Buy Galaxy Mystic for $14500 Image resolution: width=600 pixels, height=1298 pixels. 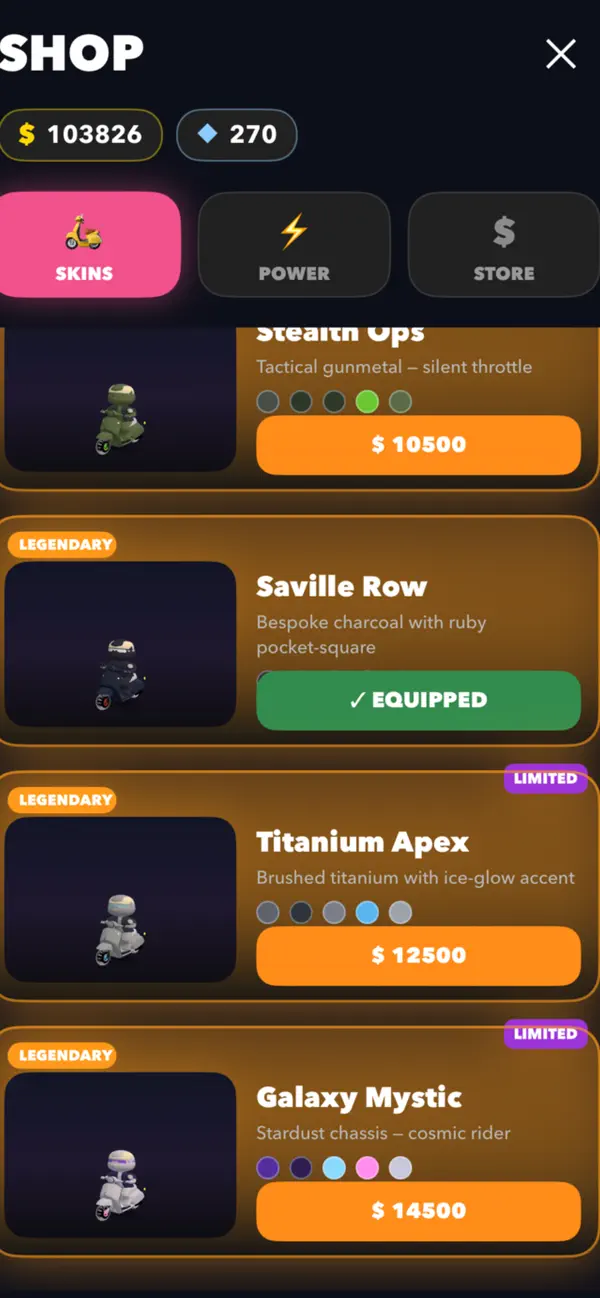(418, 1211)
